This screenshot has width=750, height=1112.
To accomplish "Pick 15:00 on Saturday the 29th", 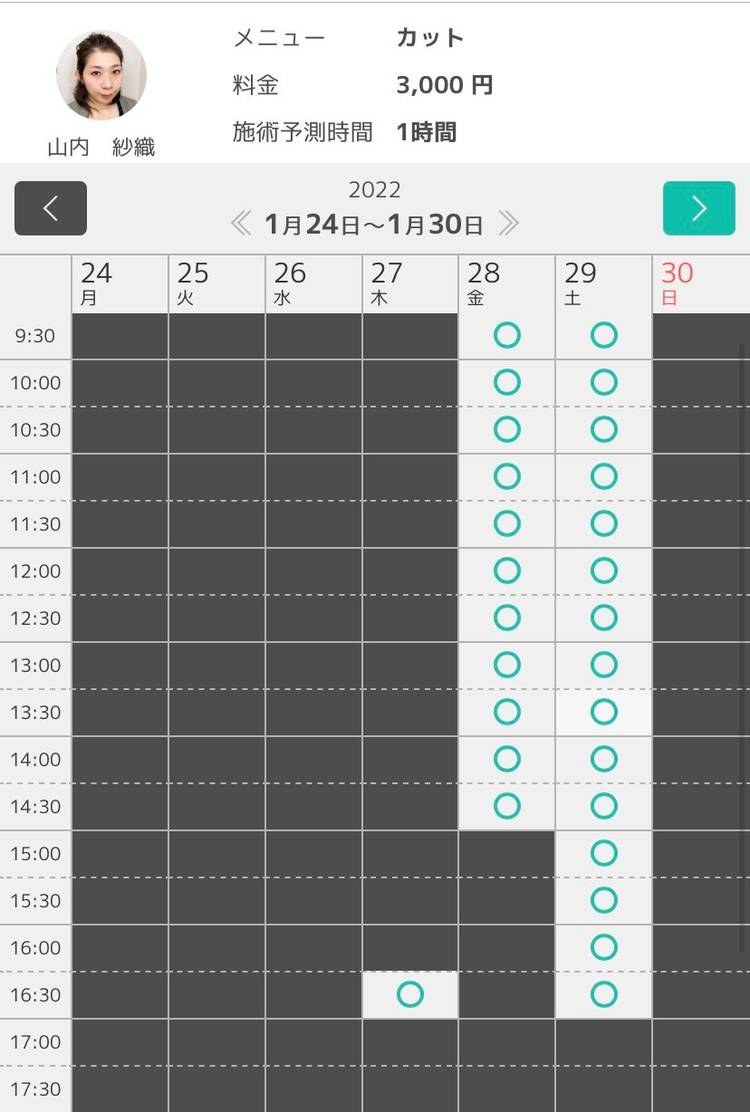I will click(604, 853).
